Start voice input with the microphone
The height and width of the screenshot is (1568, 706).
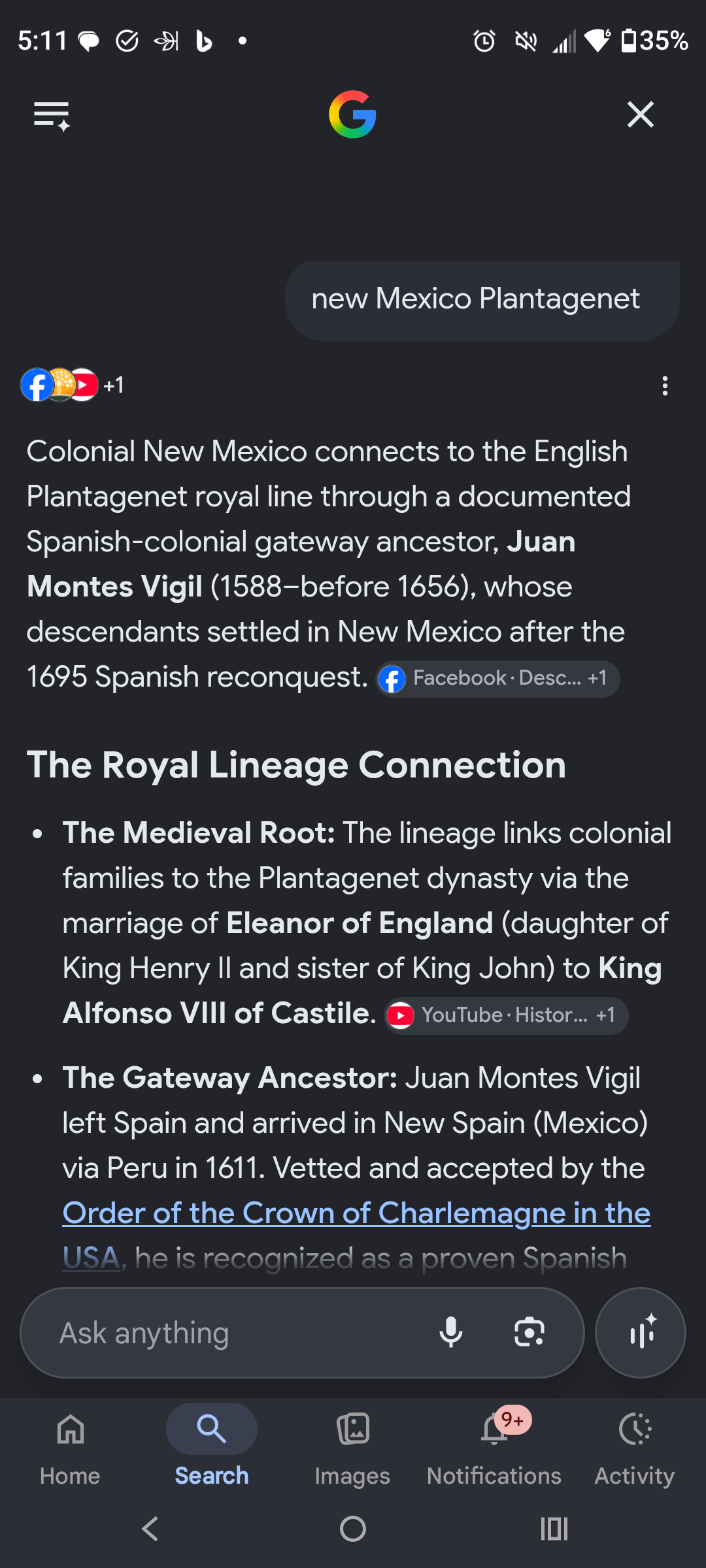tap(451, 1332)
